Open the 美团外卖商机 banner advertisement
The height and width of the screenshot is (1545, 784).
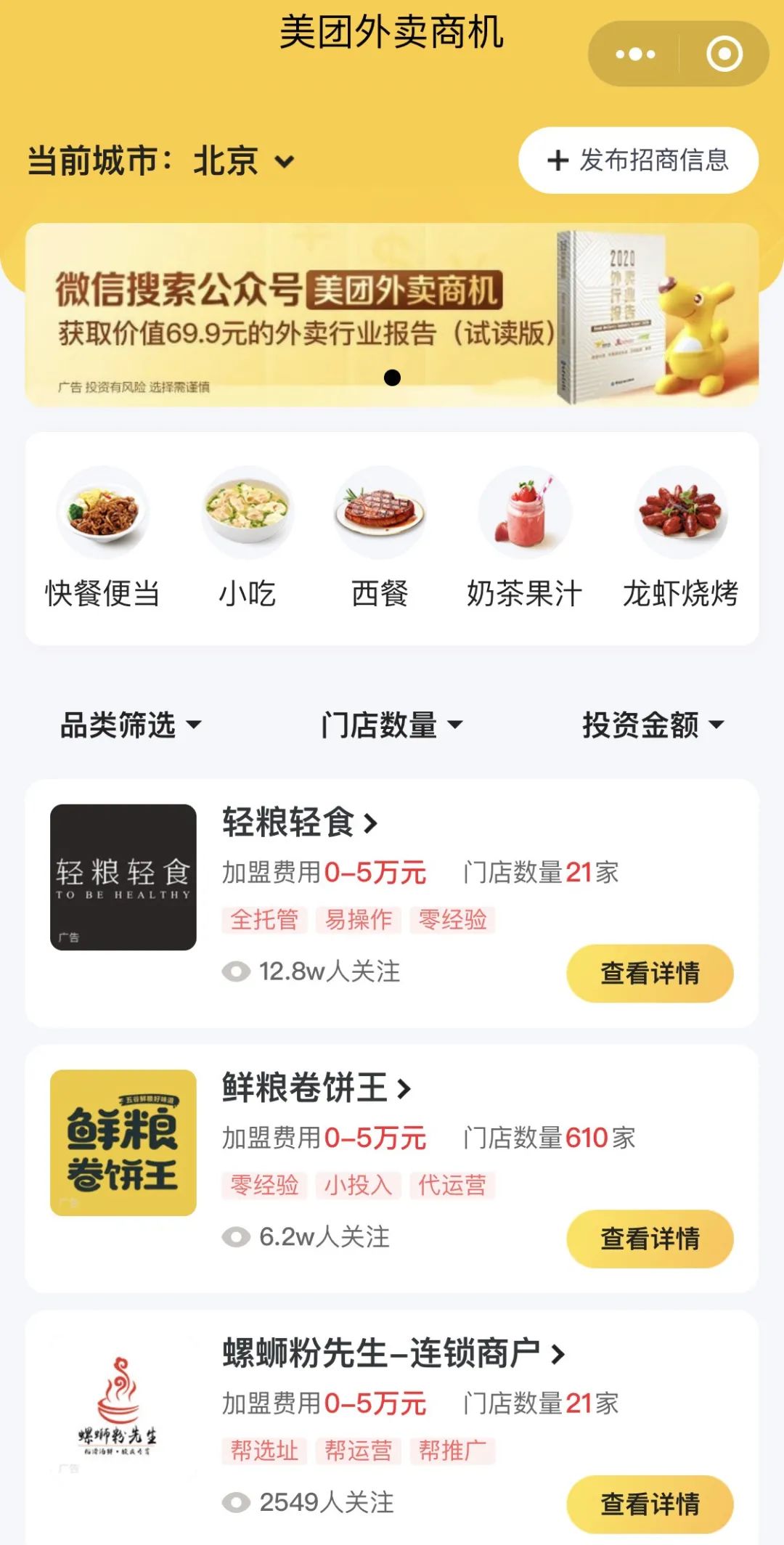(392, 316)
